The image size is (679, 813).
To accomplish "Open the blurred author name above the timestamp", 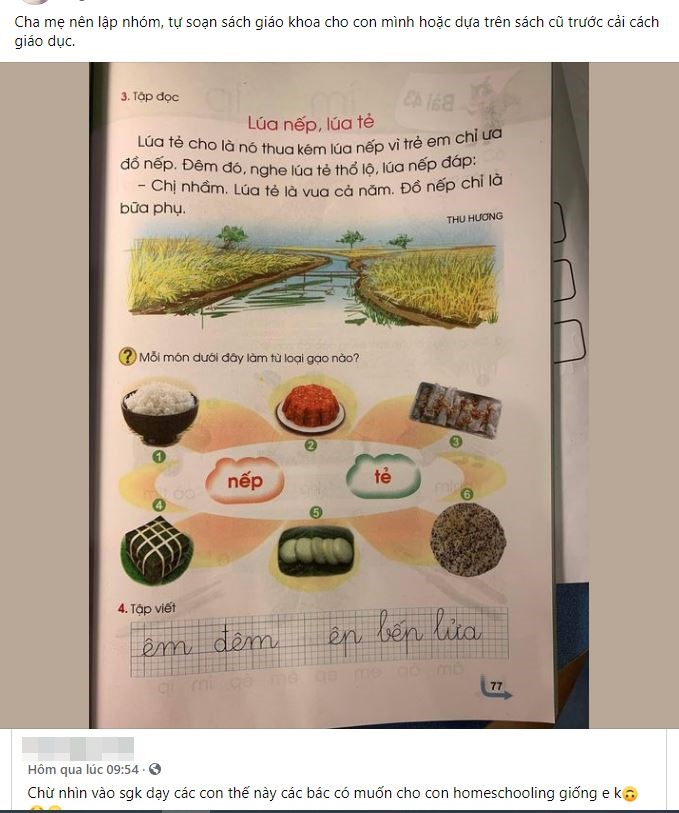I will click(x=80, y=748).
